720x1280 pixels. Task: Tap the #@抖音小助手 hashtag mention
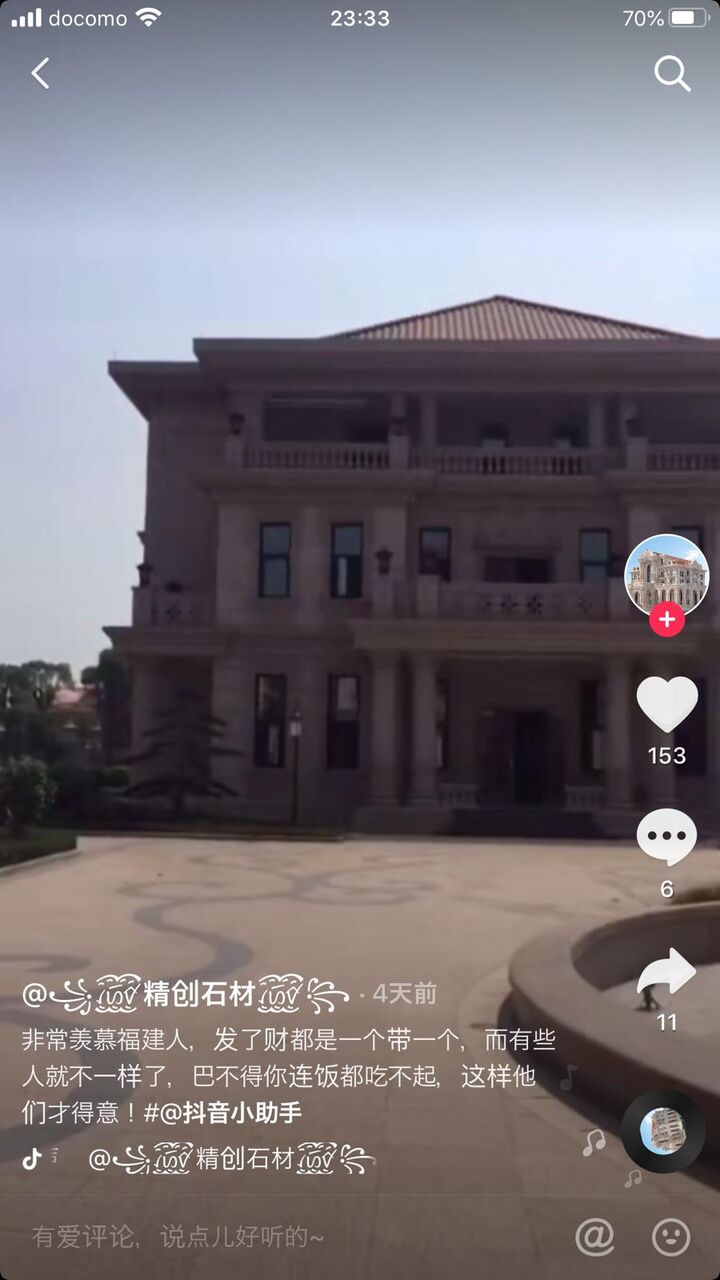pyautogui.click(x=223, y=1113)
